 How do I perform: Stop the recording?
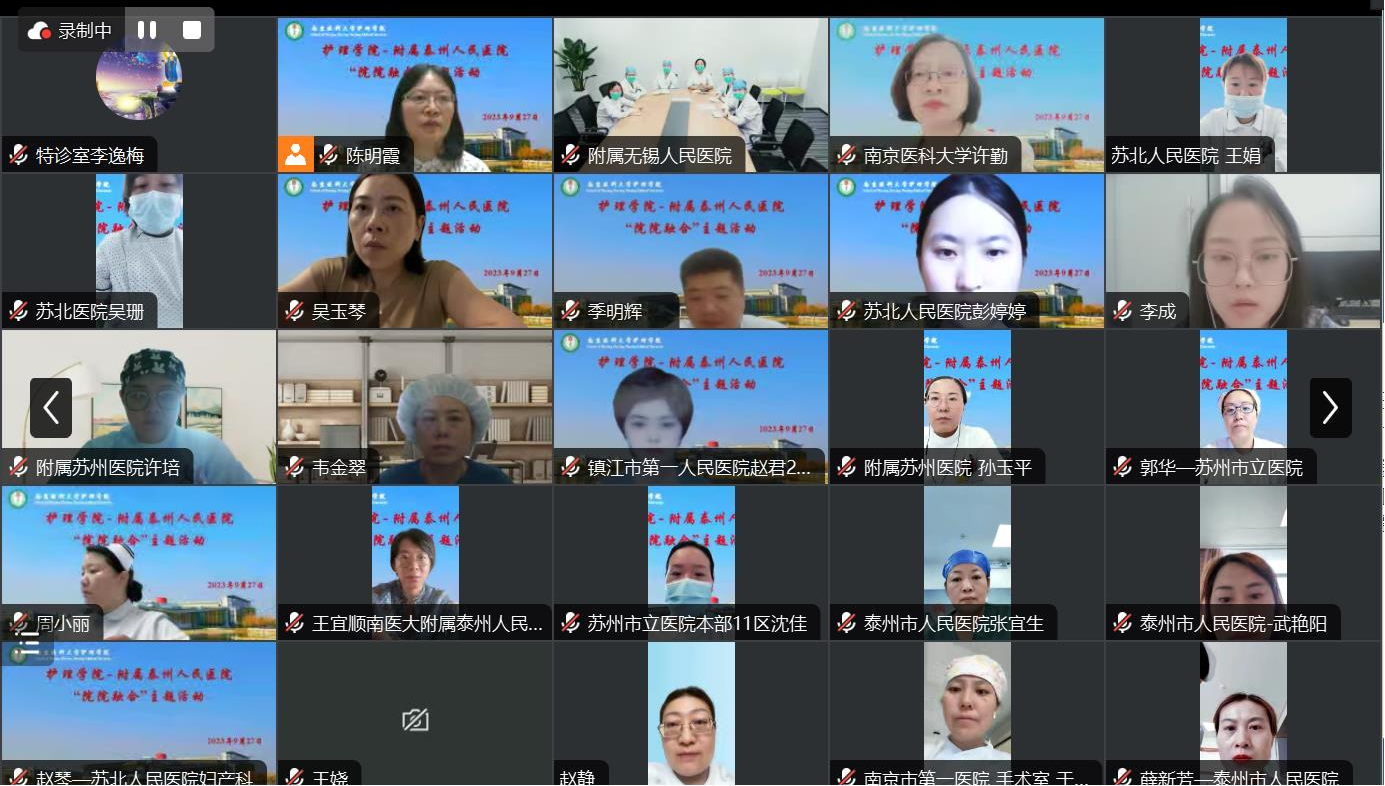(191, 30)
